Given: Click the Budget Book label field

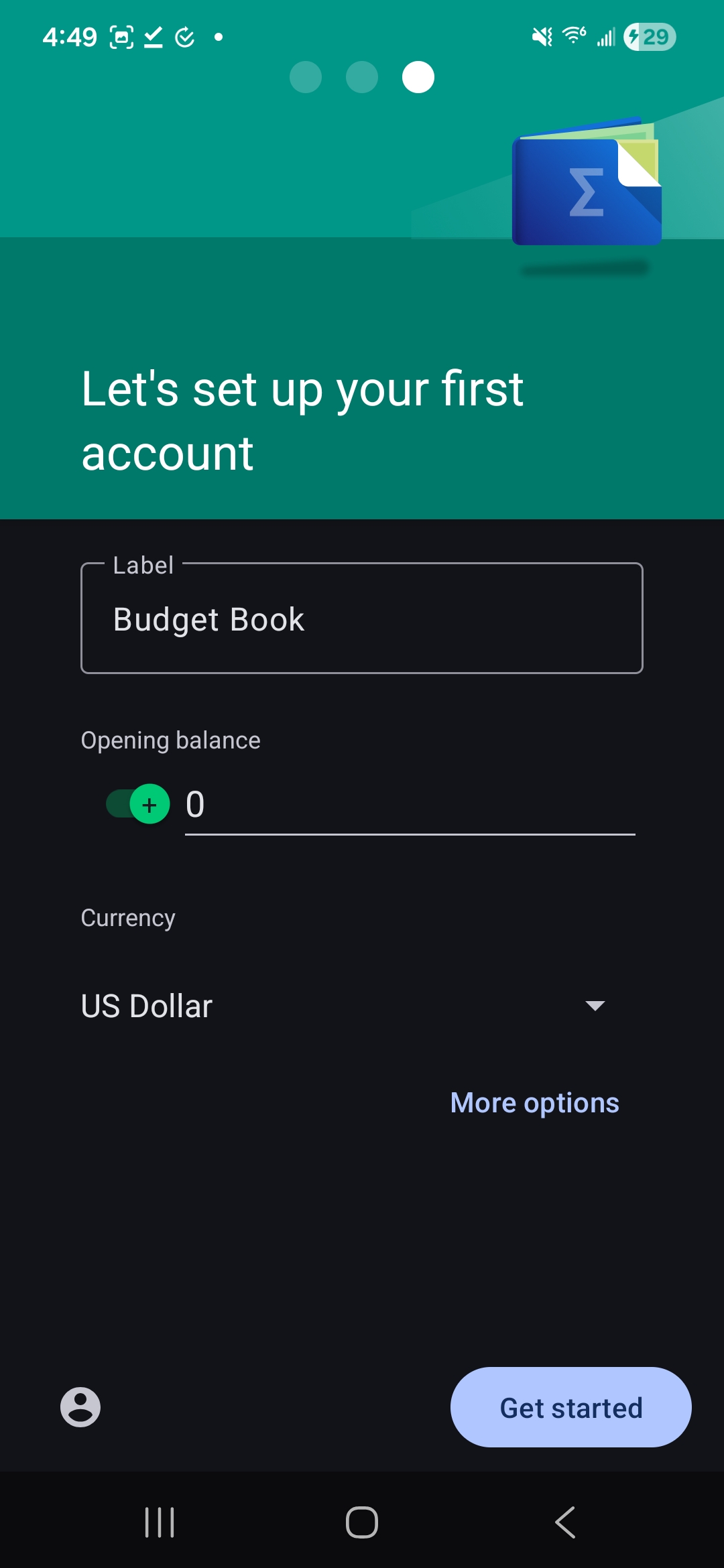Looking at the screenshot, I should (362, 618).
